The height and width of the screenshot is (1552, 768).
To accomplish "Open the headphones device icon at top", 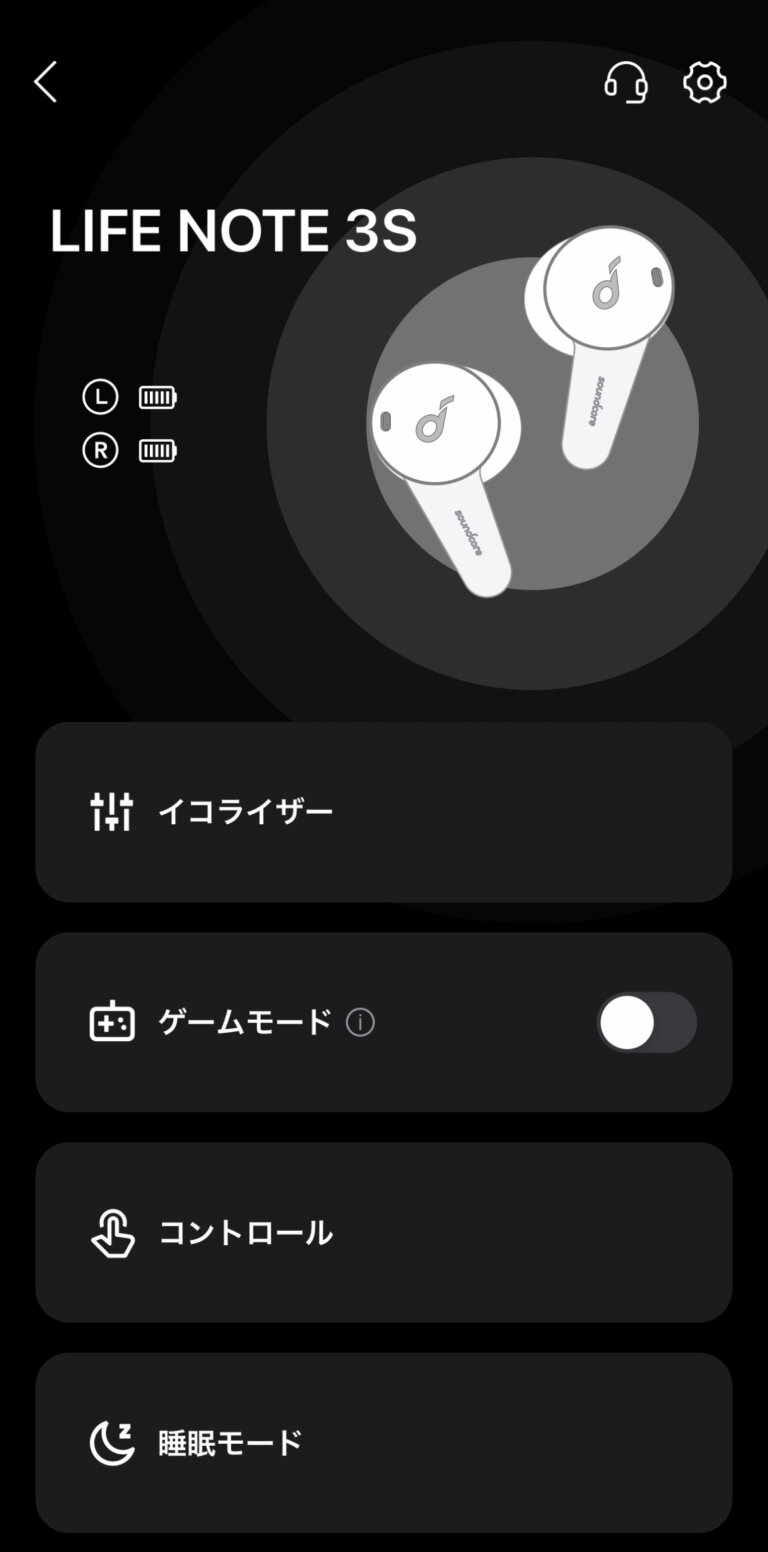I will tap(628, 84).
